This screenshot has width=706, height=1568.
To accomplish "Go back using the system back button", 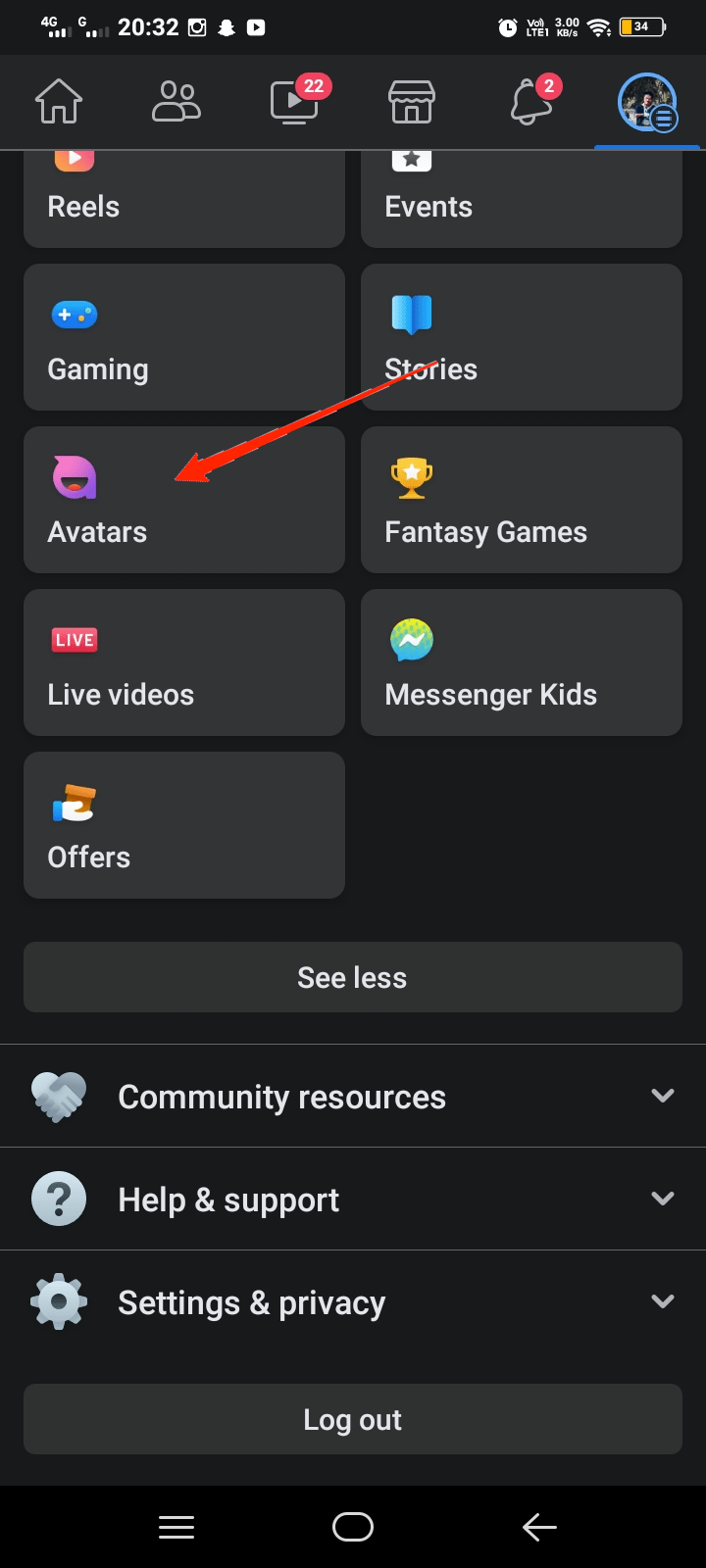I will coord(539,1527).
